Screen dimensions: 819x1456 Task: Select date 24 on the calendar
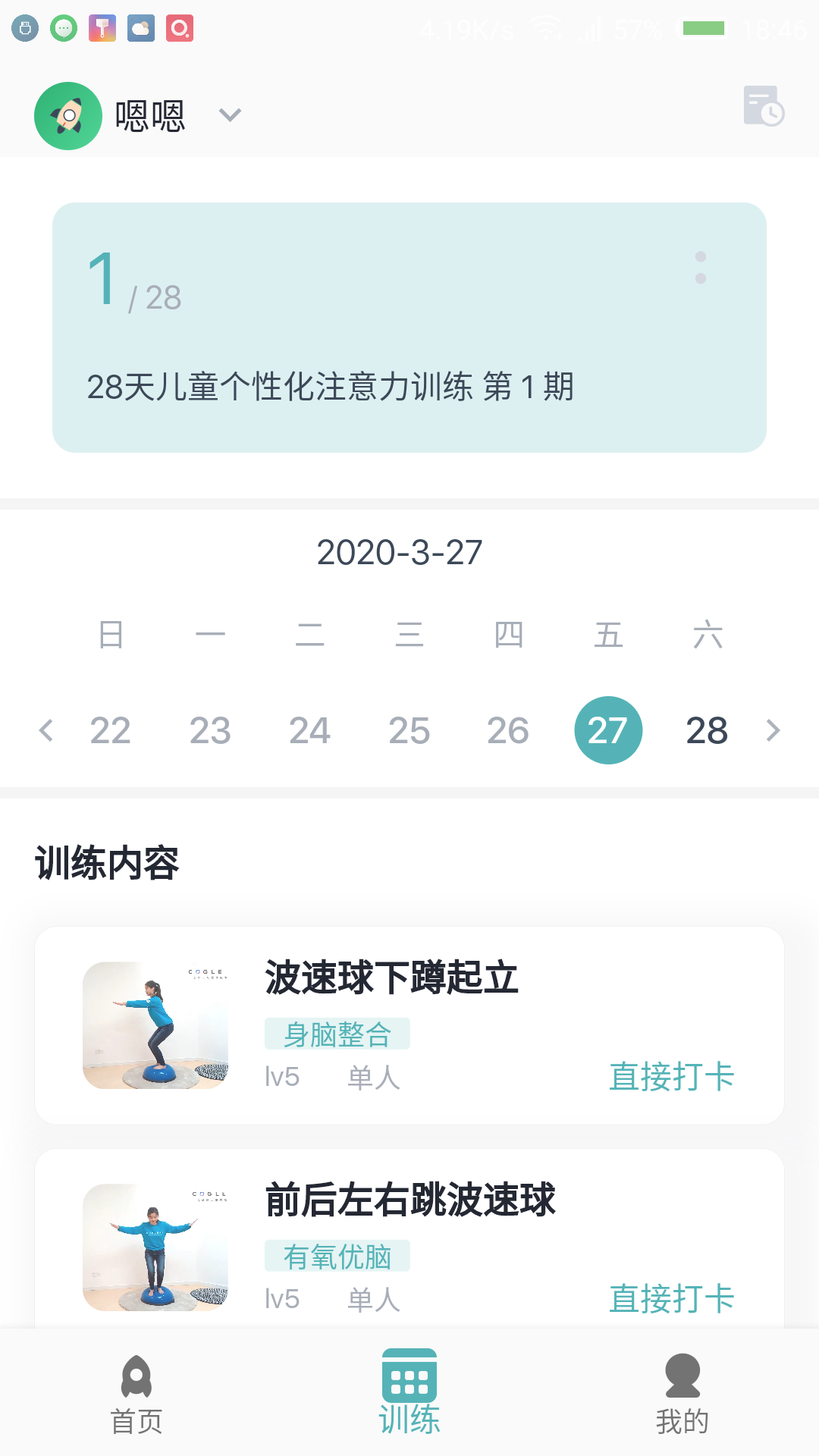309,729
